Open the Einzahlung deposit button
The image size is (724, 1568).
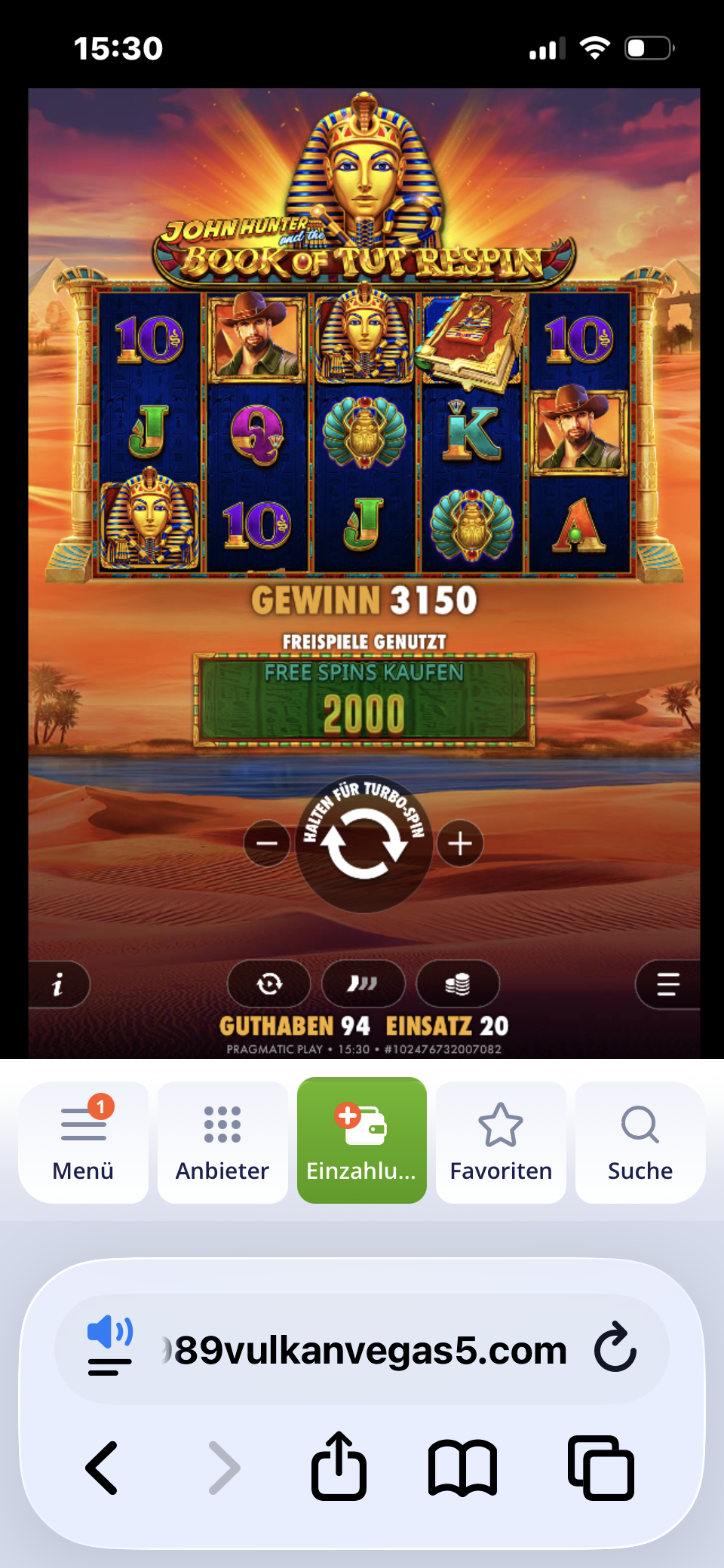tap(362, 1140)
